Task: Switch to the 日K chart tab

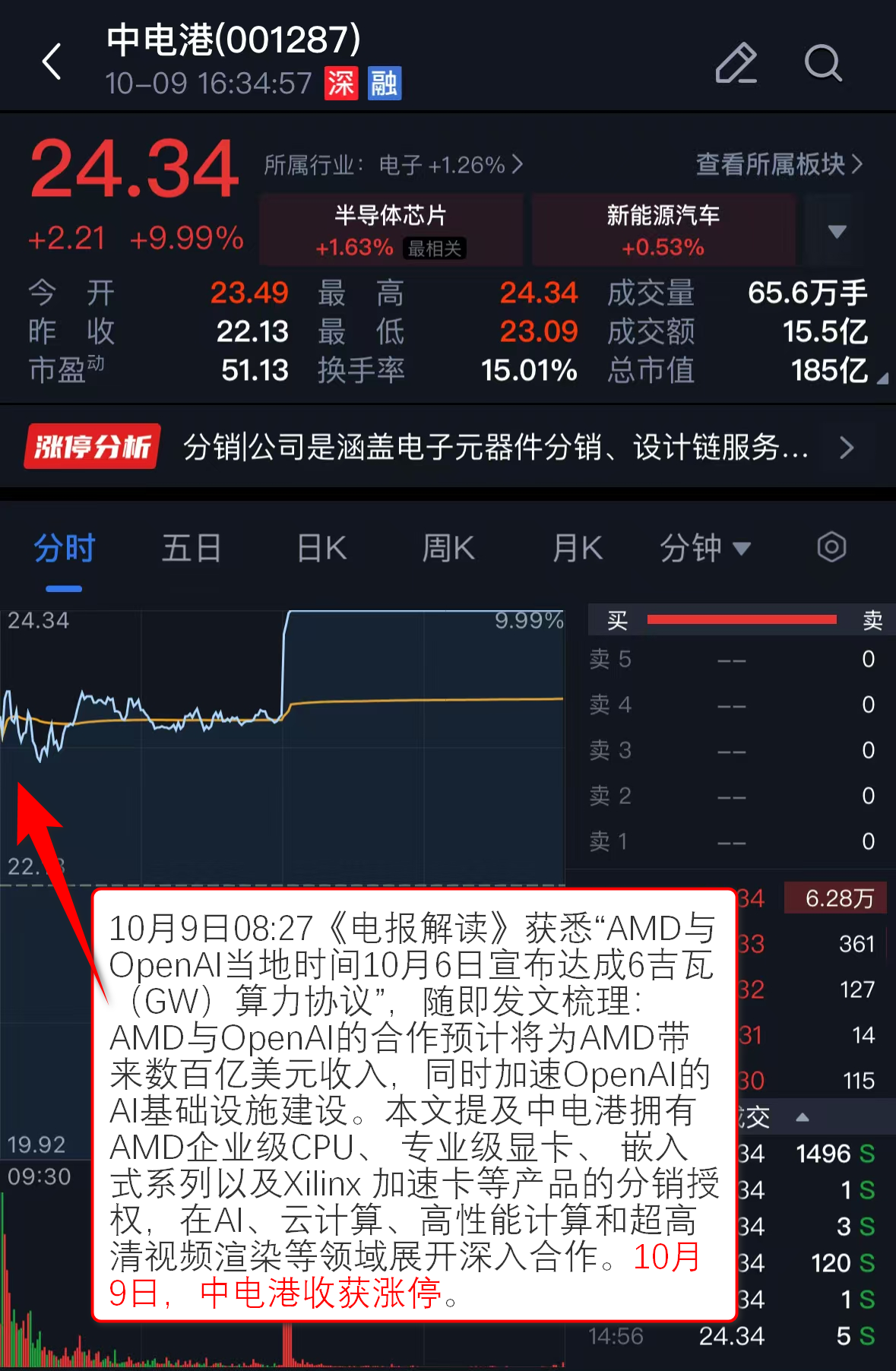Action: coord(321,548)
